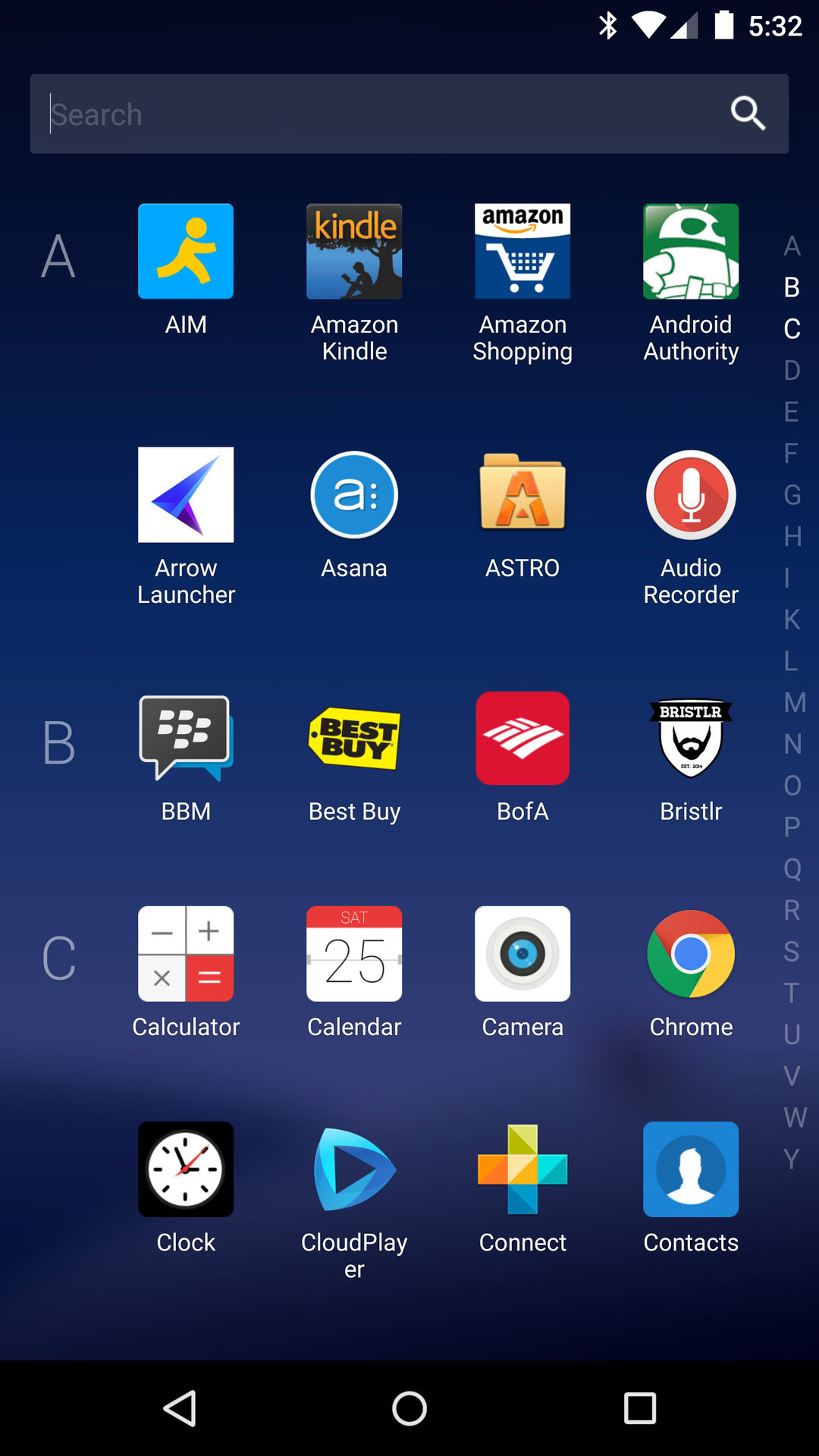Screen dimensions: 819x1456
Task: Open the Best Buy app
Action: 354,739
